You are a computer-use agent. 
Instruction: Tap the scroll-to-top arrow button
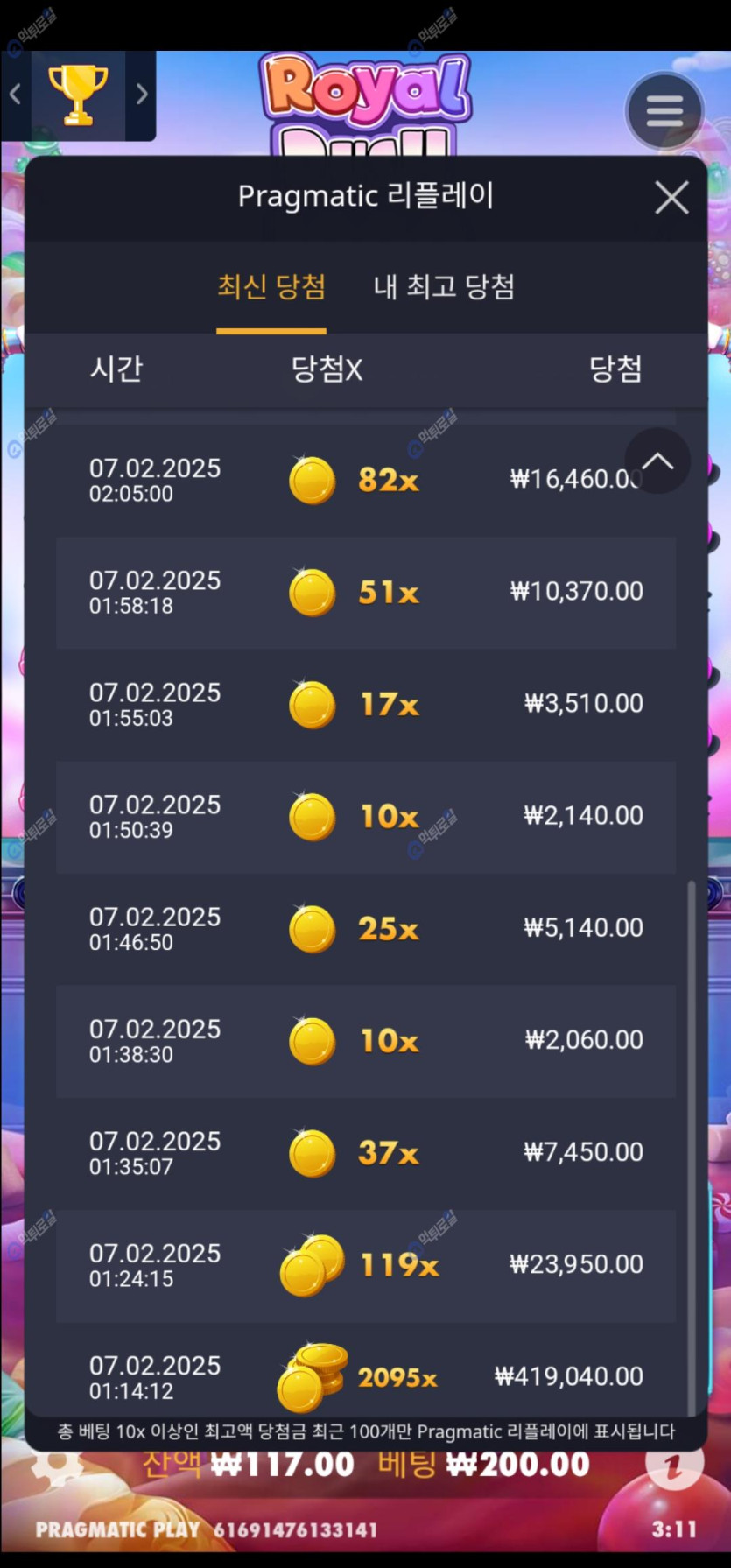[x=657, y=461]
